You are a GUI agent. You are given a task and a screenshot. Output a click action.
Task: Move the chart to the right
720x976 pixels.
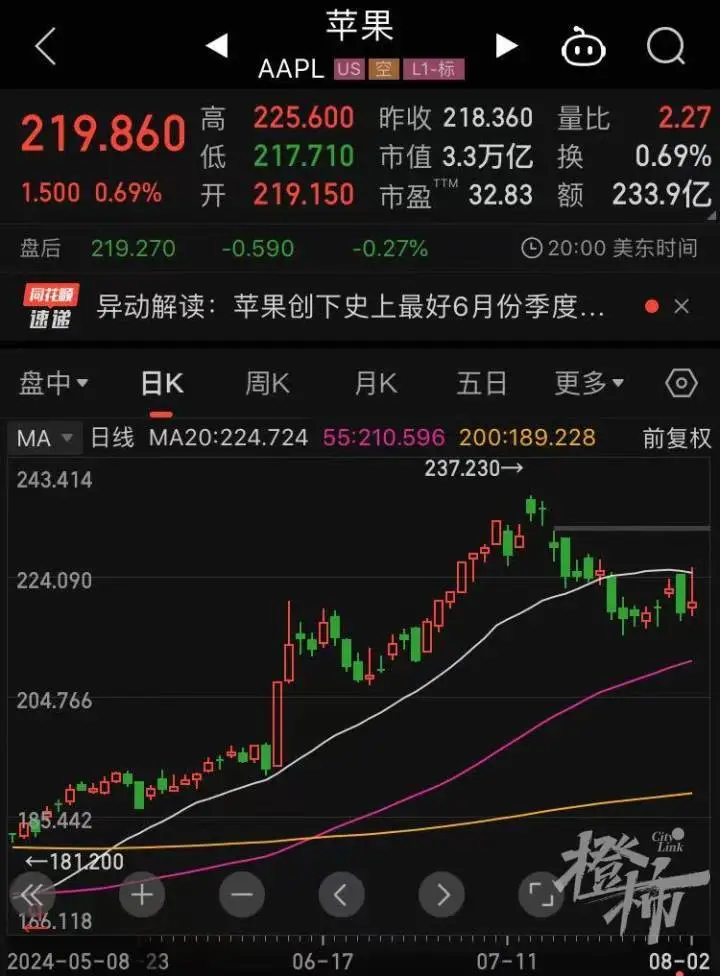(441, 894)
